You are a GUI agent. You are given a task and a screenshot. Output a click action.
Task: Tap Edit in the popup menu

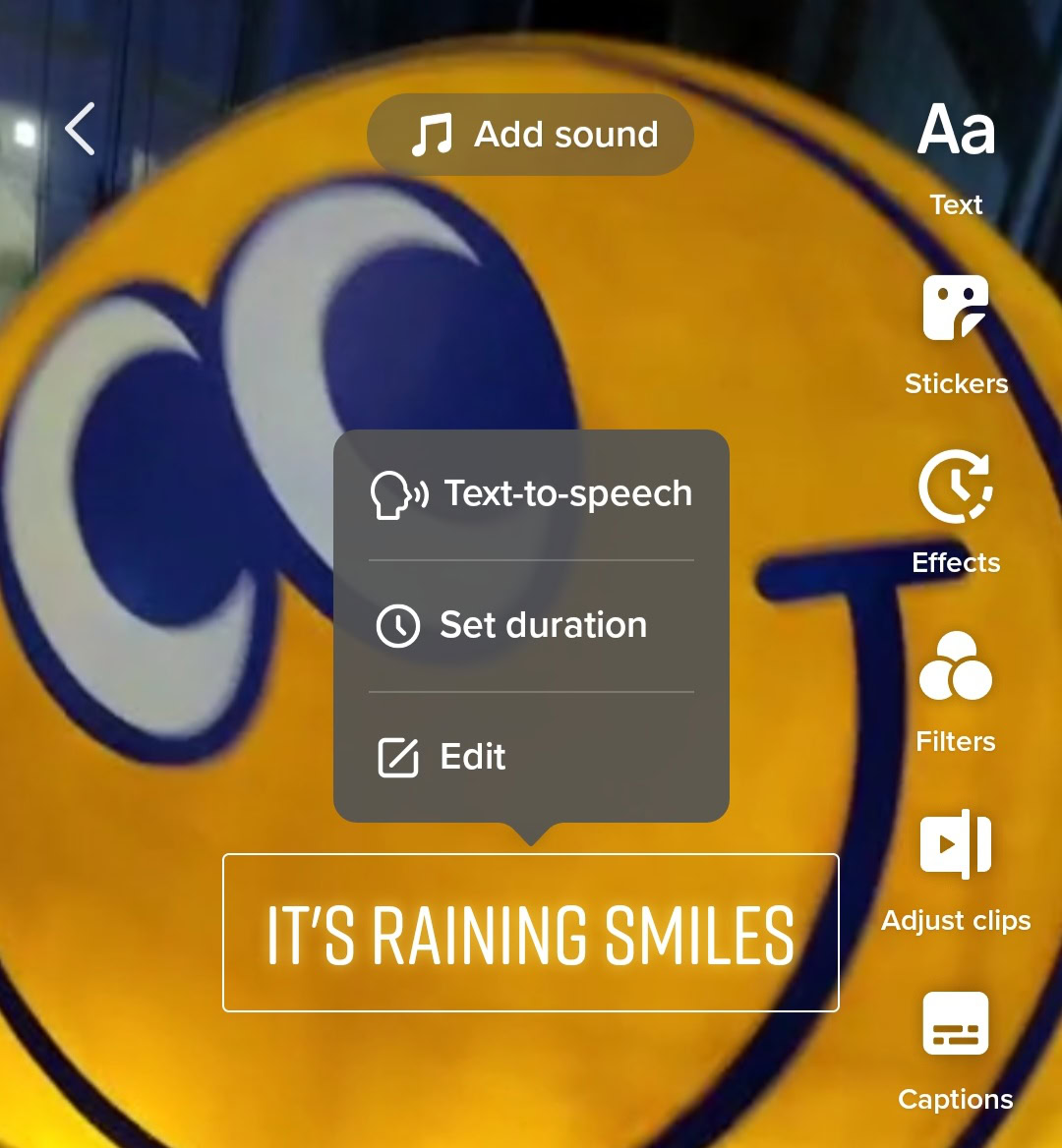[x=531, y=757]
